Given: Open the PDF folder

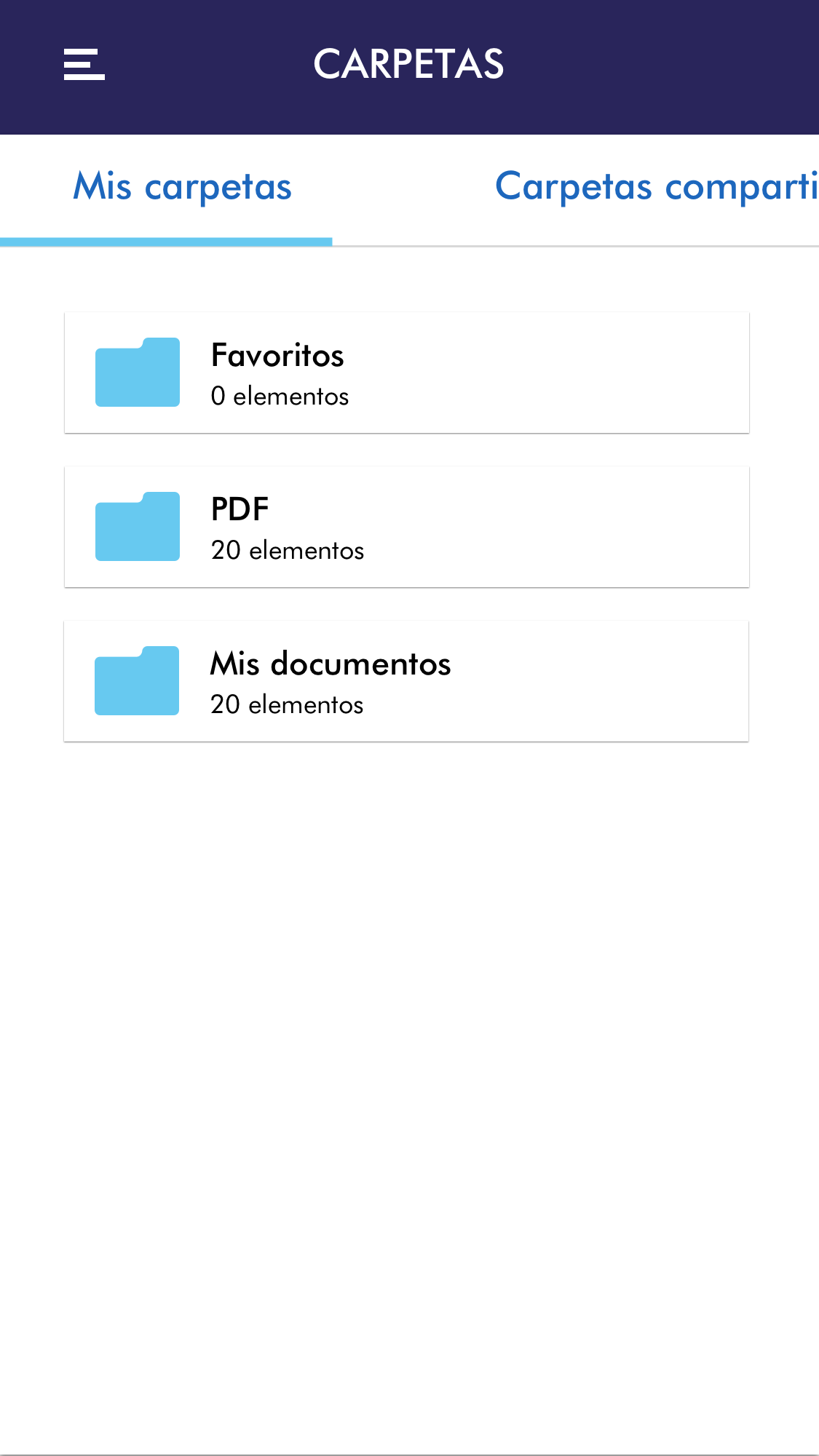Looking at the screenshot, I should tap(406, 528).
